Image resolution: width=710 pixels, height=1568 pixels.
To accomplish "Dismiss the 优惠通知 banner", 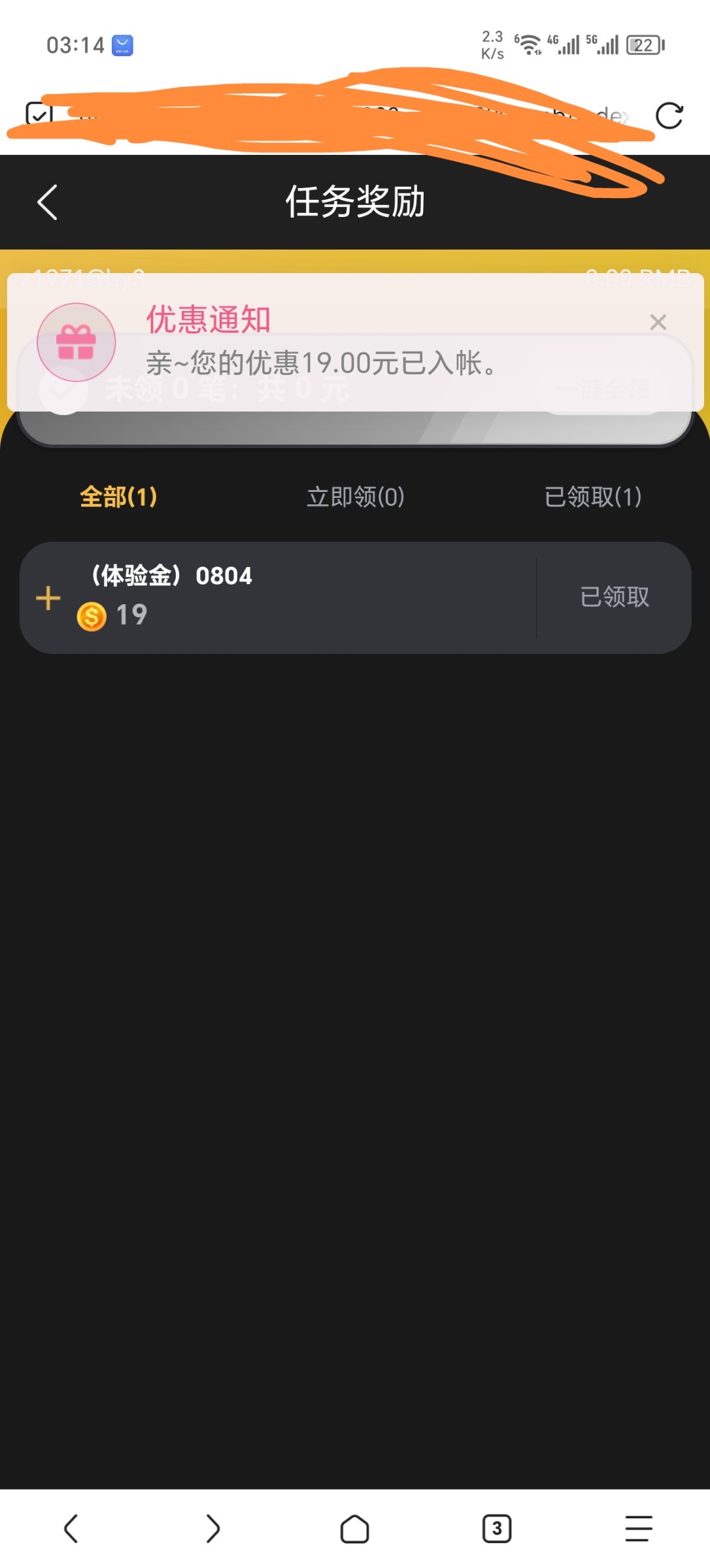I will click(658, 322).
